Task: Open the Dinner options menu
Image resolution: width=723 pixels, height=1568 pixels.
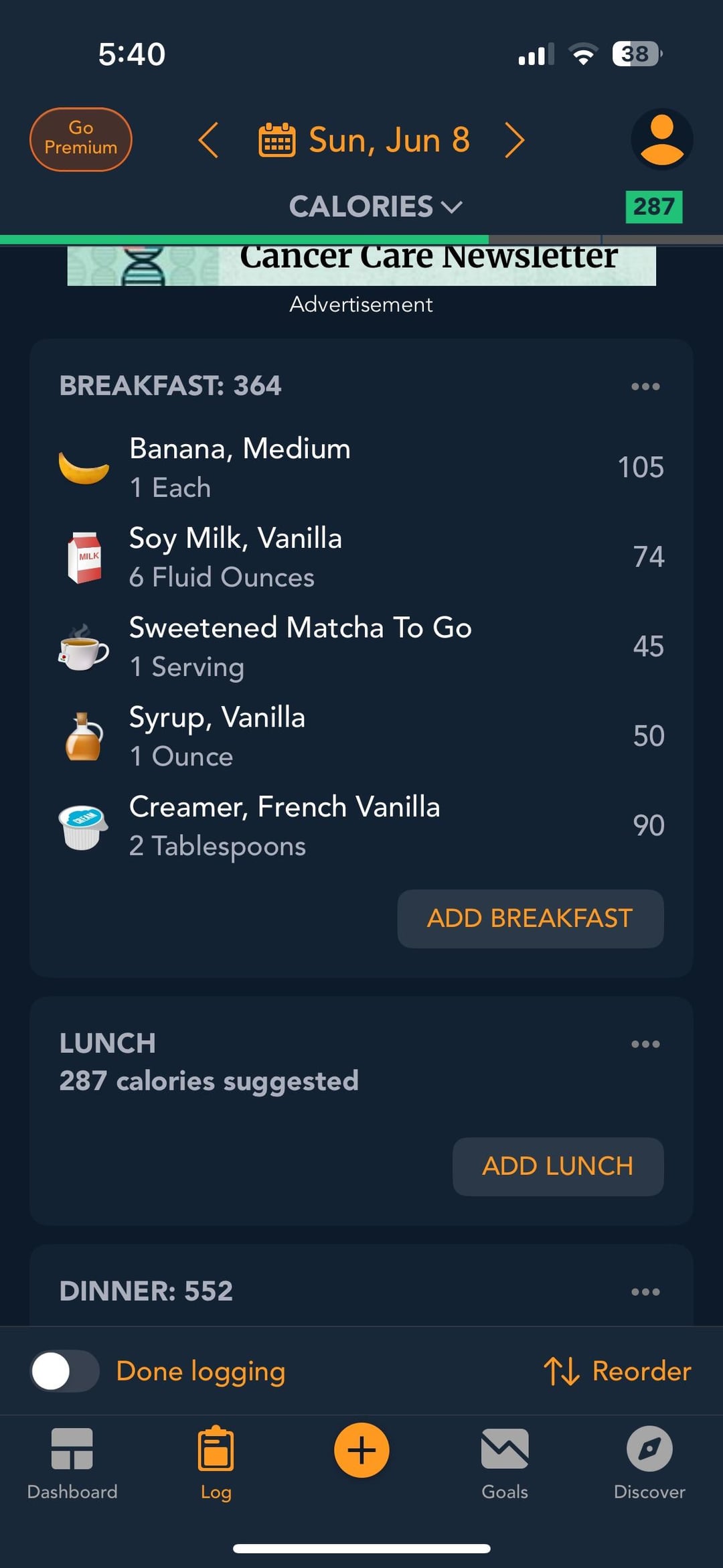Action: (645, 1292)
